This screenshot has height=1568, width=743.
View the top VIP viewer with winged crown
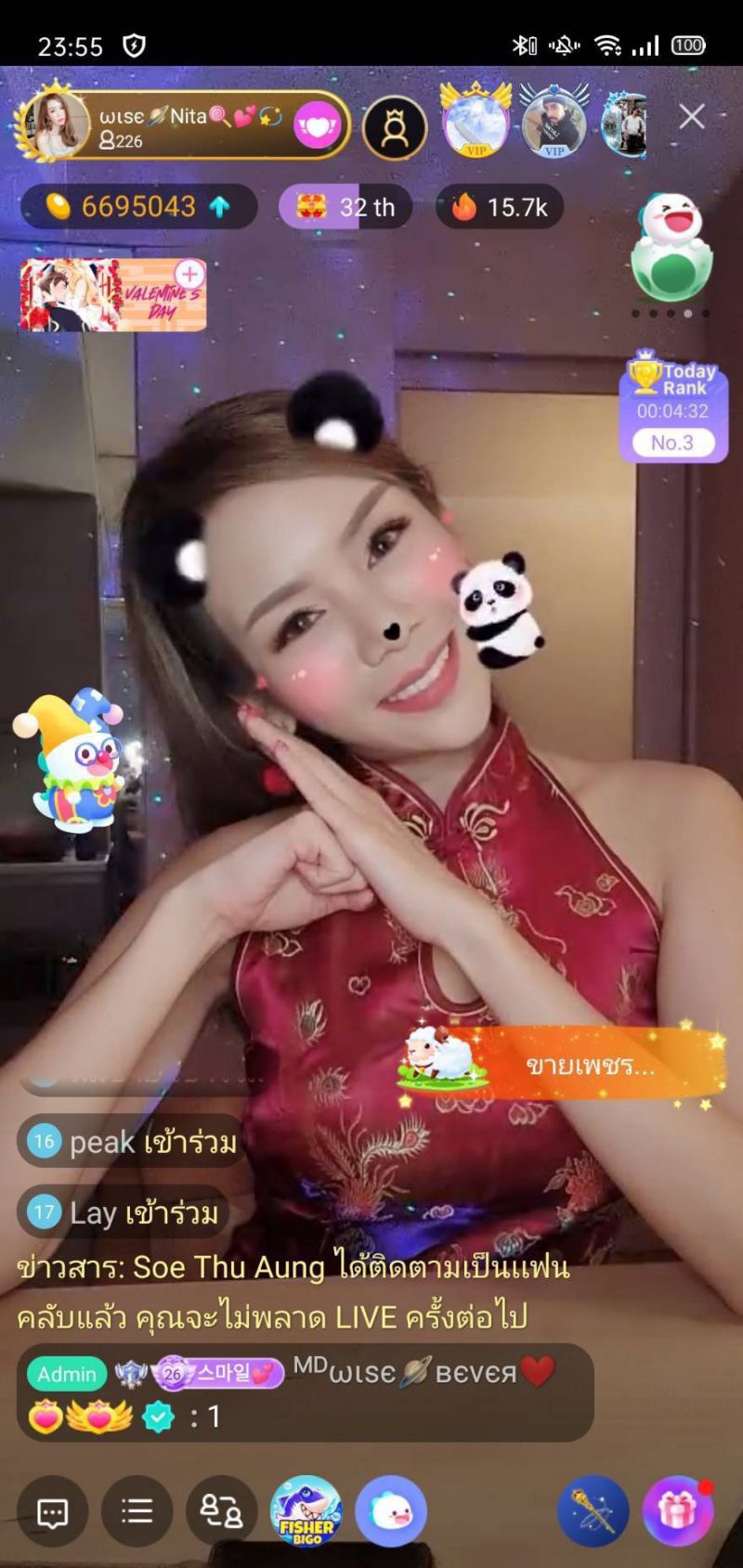476,122
